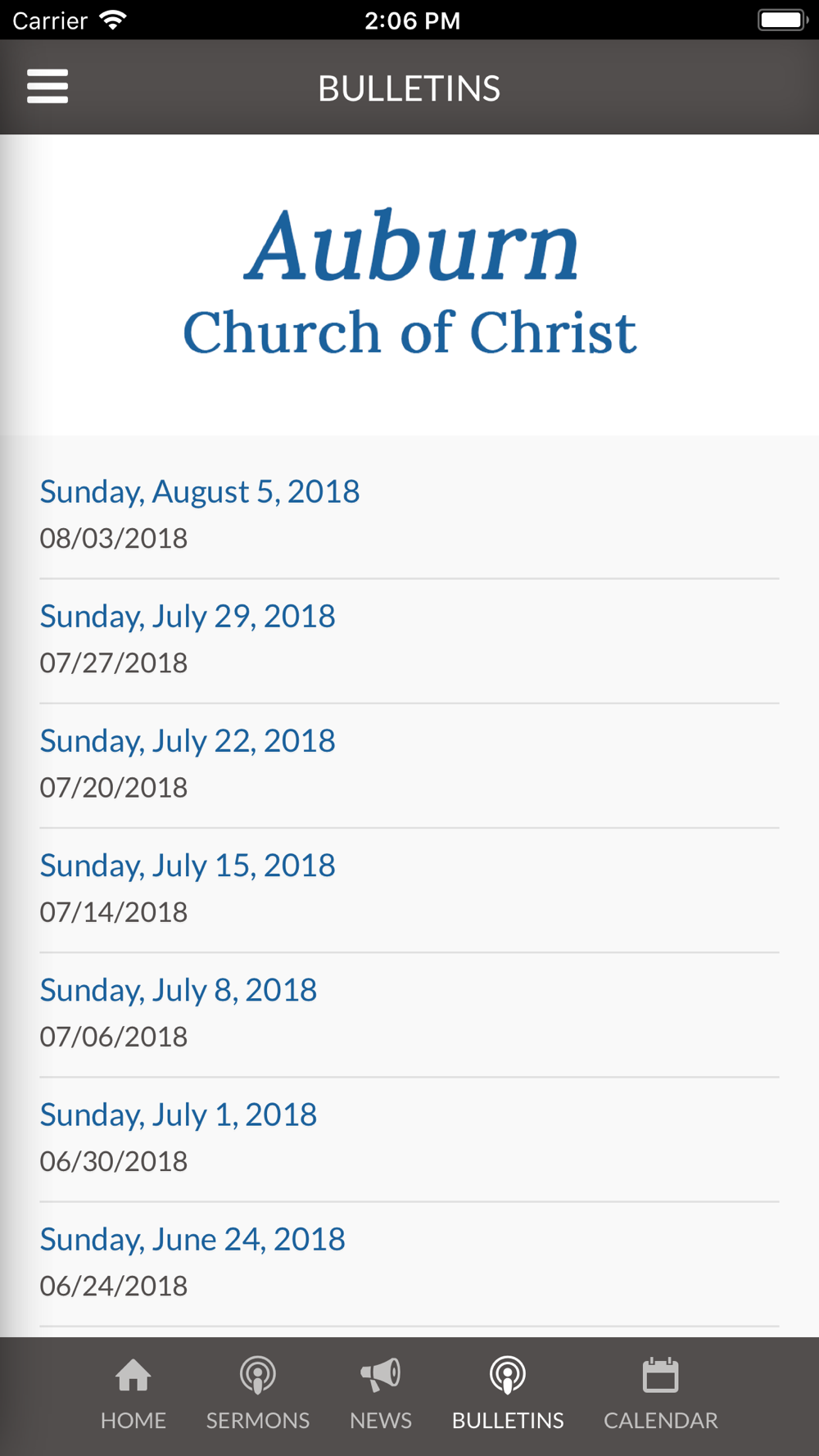The image size is (819, 1456).
Task: Switch to the Sermons tab
Action: coord(258,1395)
